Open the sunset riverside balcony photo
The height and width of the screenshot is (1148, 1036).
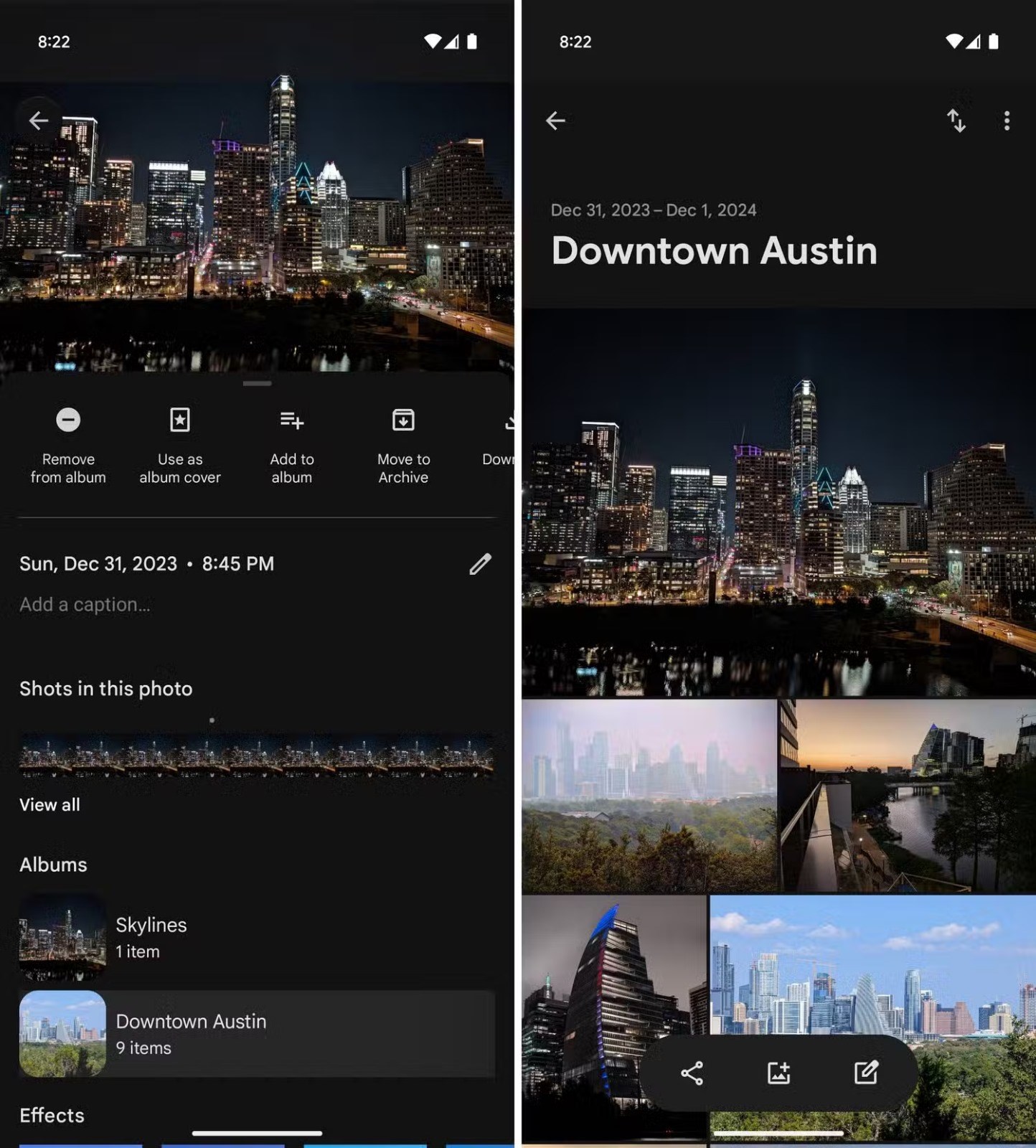908,796
